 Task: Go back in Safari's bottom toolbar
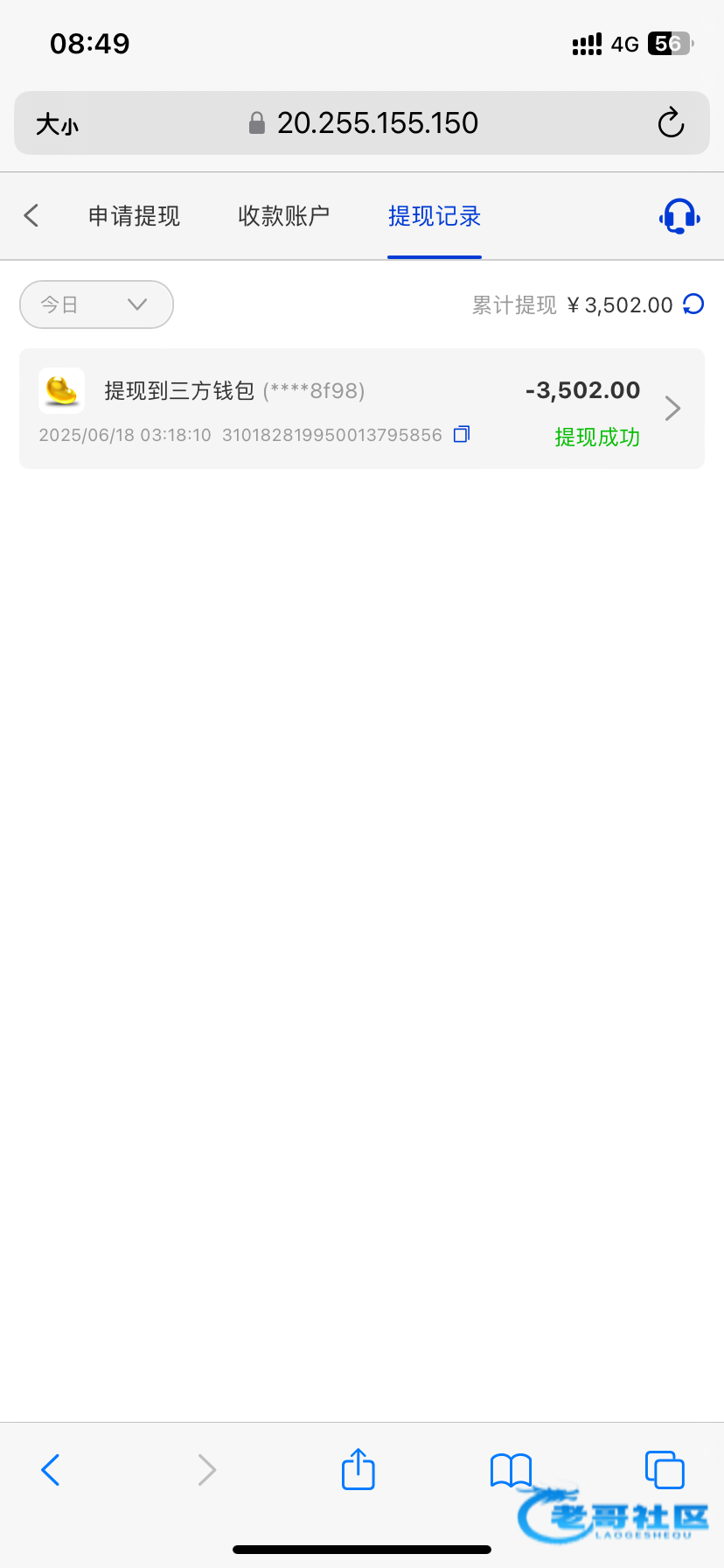coord(51,1470)
